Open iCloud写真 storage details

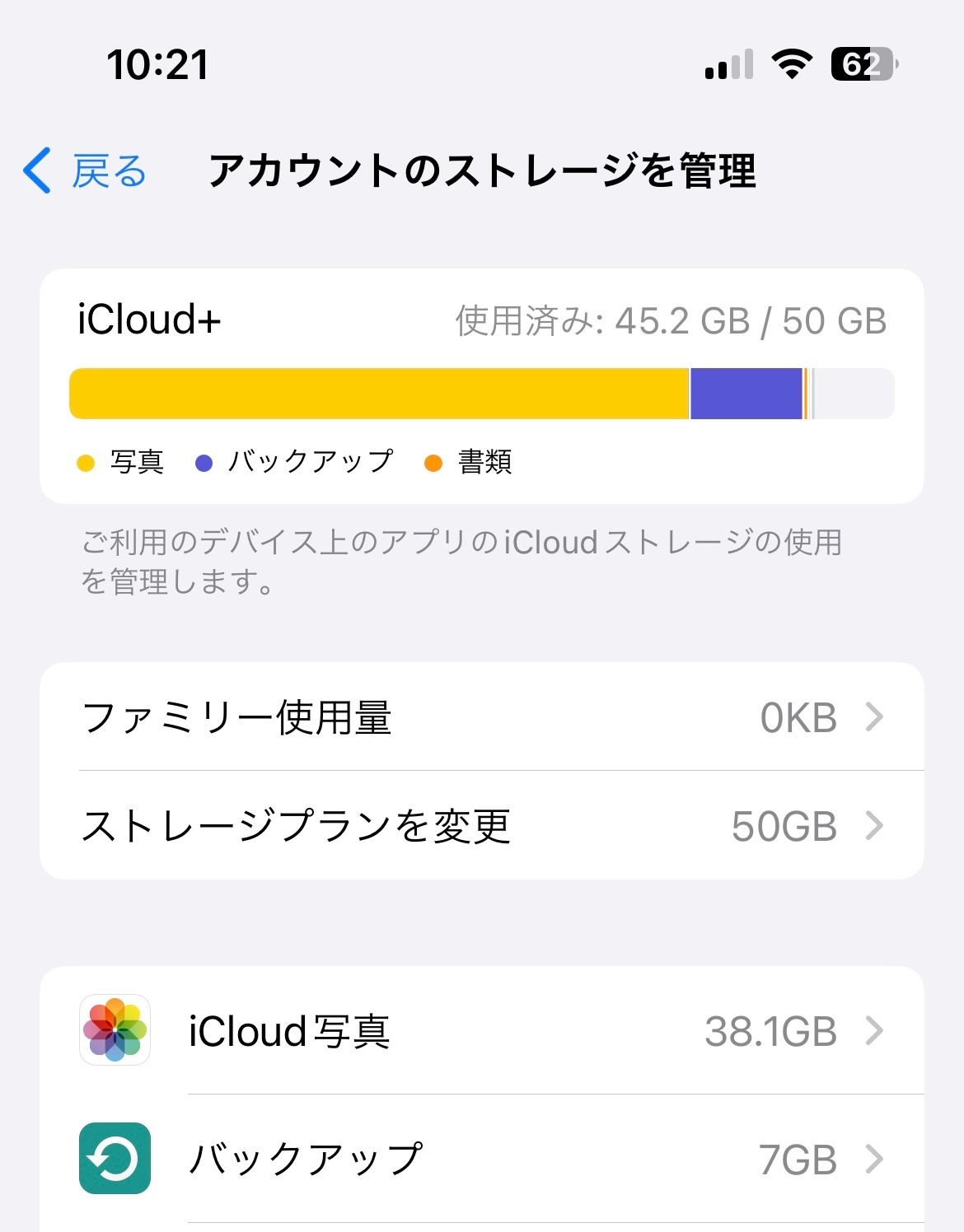pos(481,1030)
